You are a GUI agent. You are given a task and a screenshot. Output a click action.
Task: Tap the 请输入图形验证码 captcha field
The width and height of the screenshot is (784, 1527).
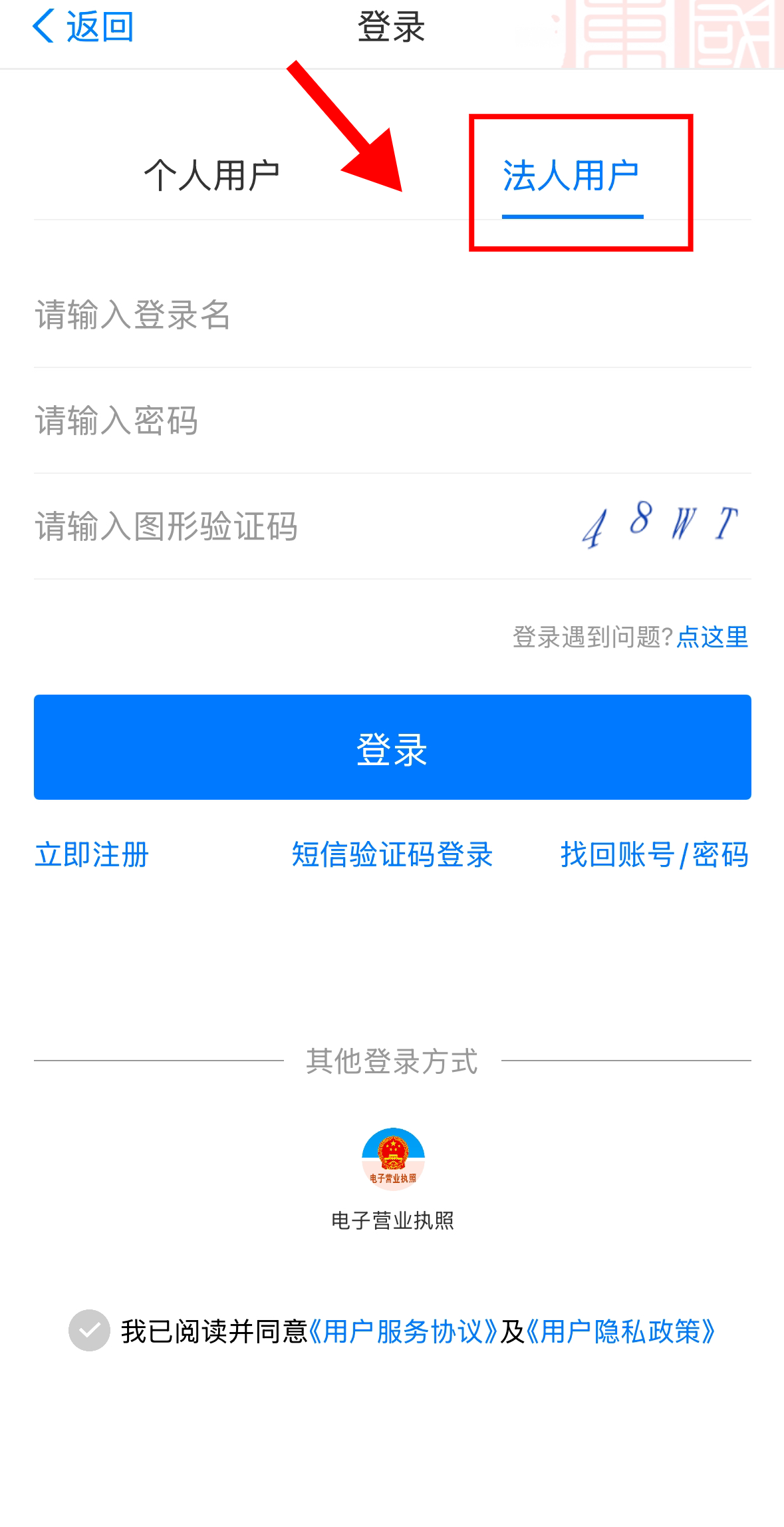point(266,526)
